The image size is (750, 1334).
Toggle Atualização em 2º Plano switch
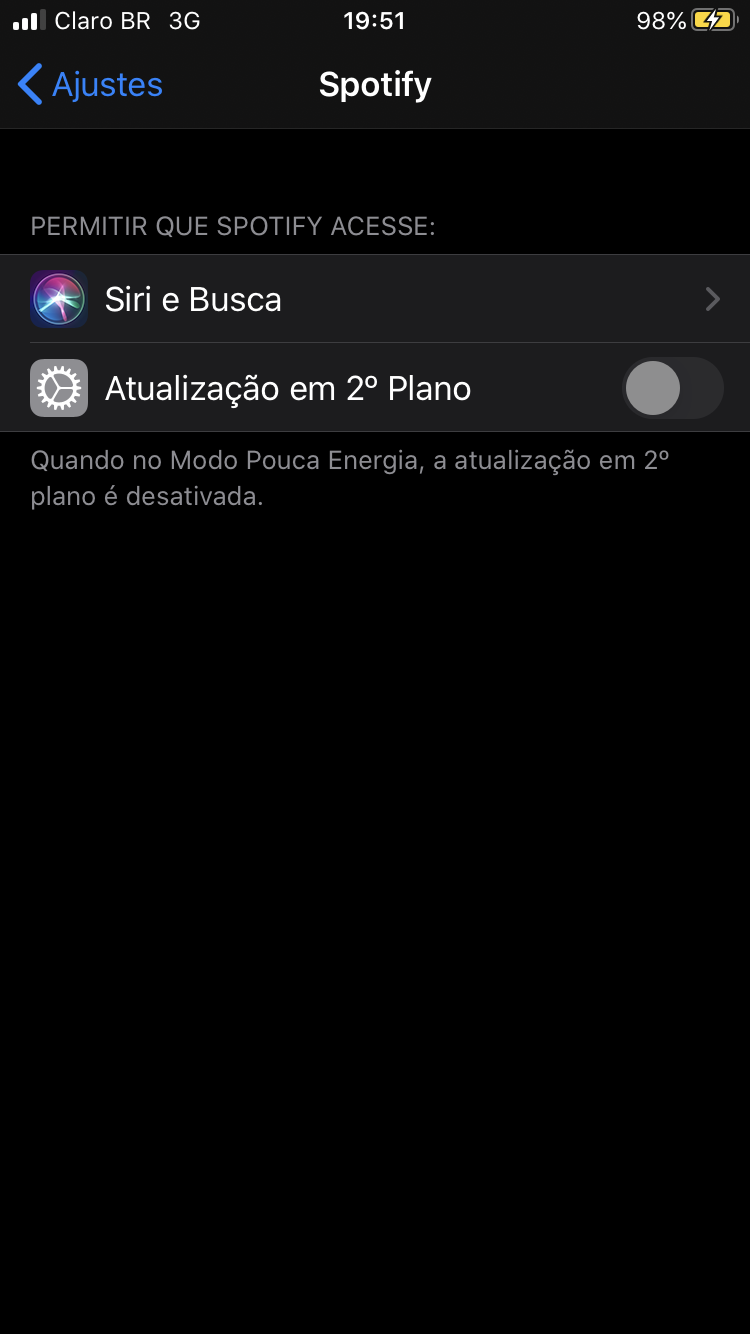pyautogui.click(x=671, y=388)
